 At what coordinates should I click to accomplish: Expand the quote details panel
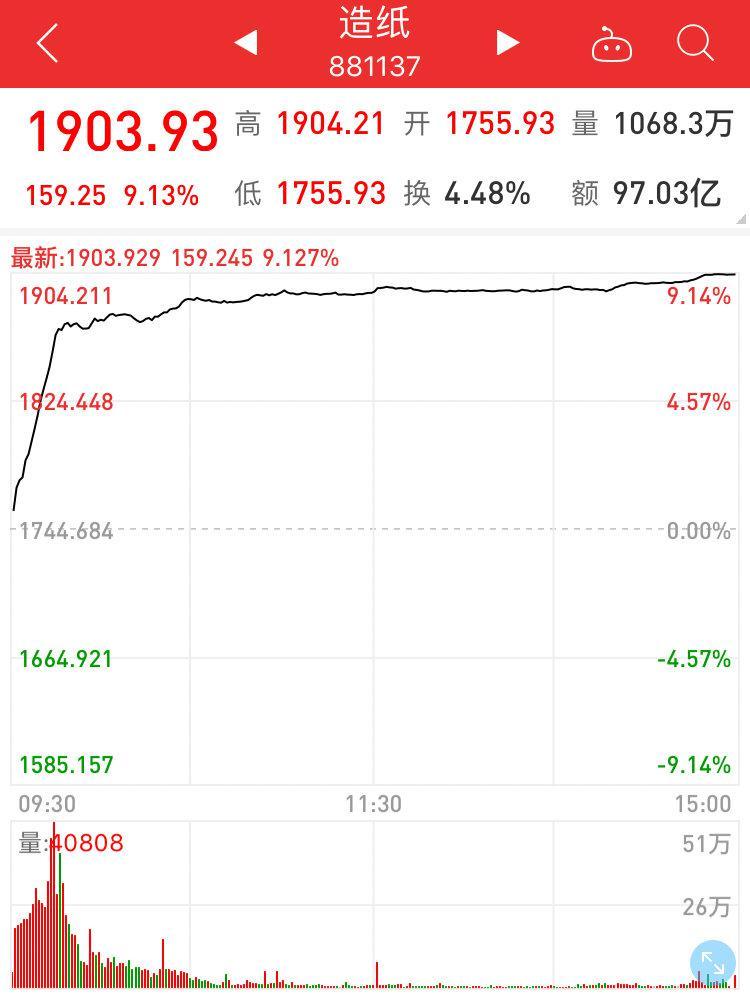coord(375,160)
